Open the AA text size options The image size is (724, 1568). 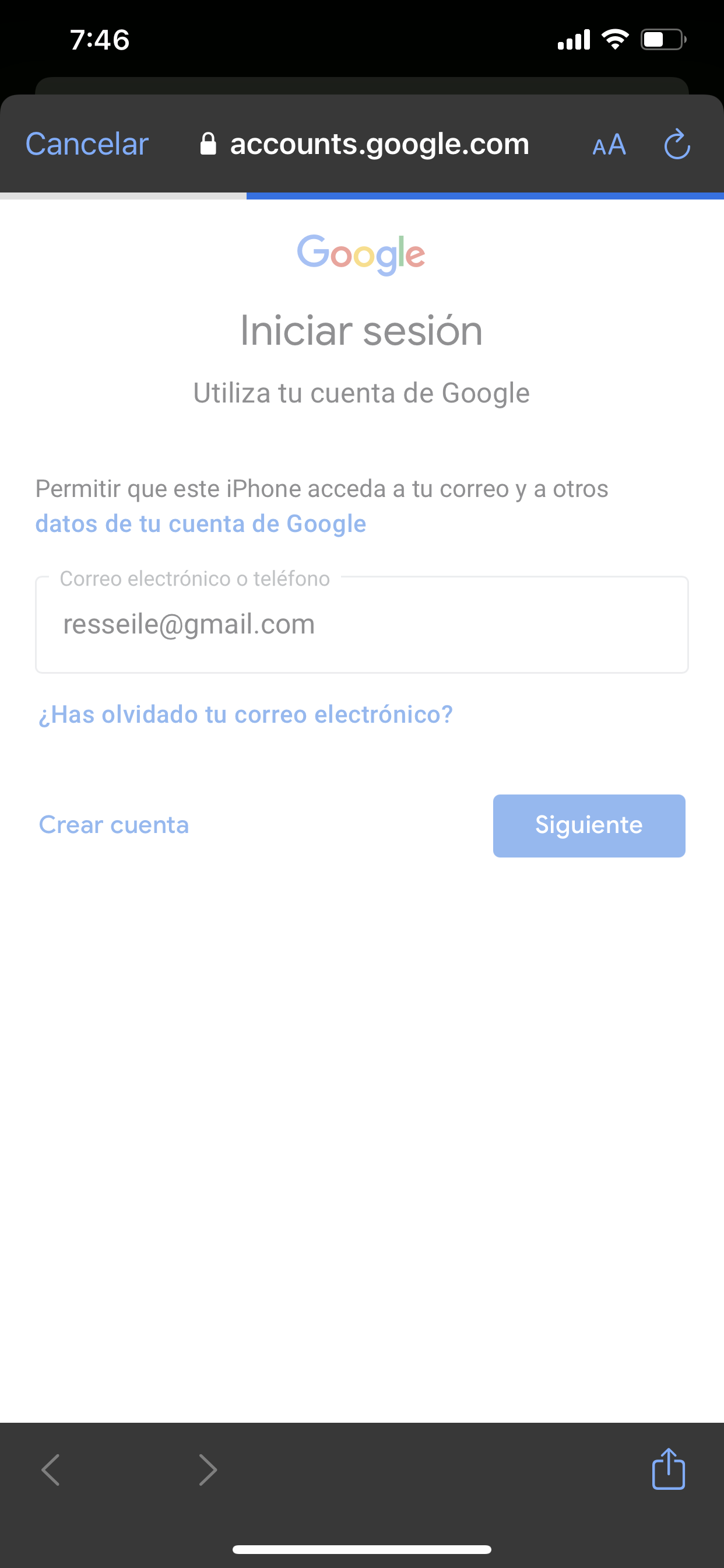tap(609, 145)
